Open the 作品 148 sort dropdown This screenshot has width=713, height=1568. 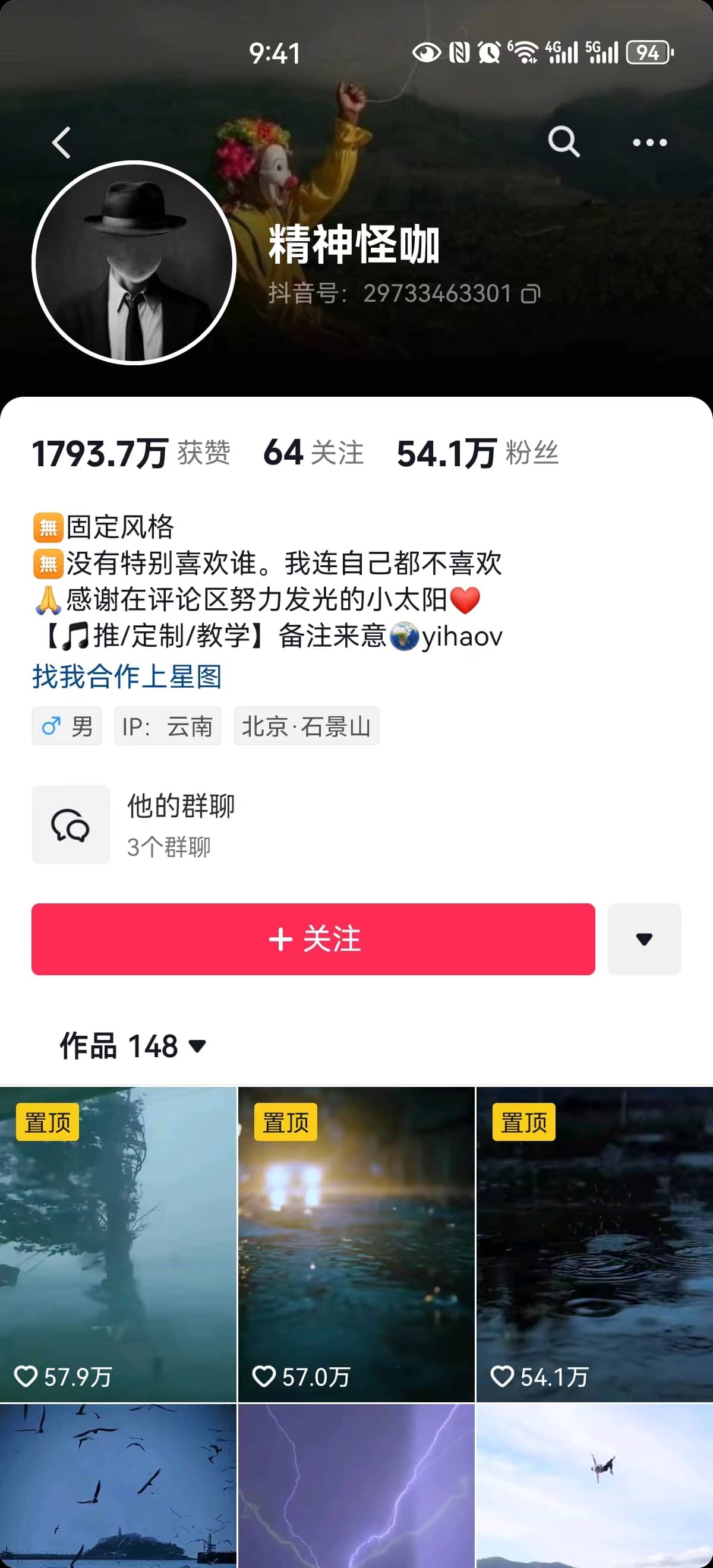click(132, 1047)
